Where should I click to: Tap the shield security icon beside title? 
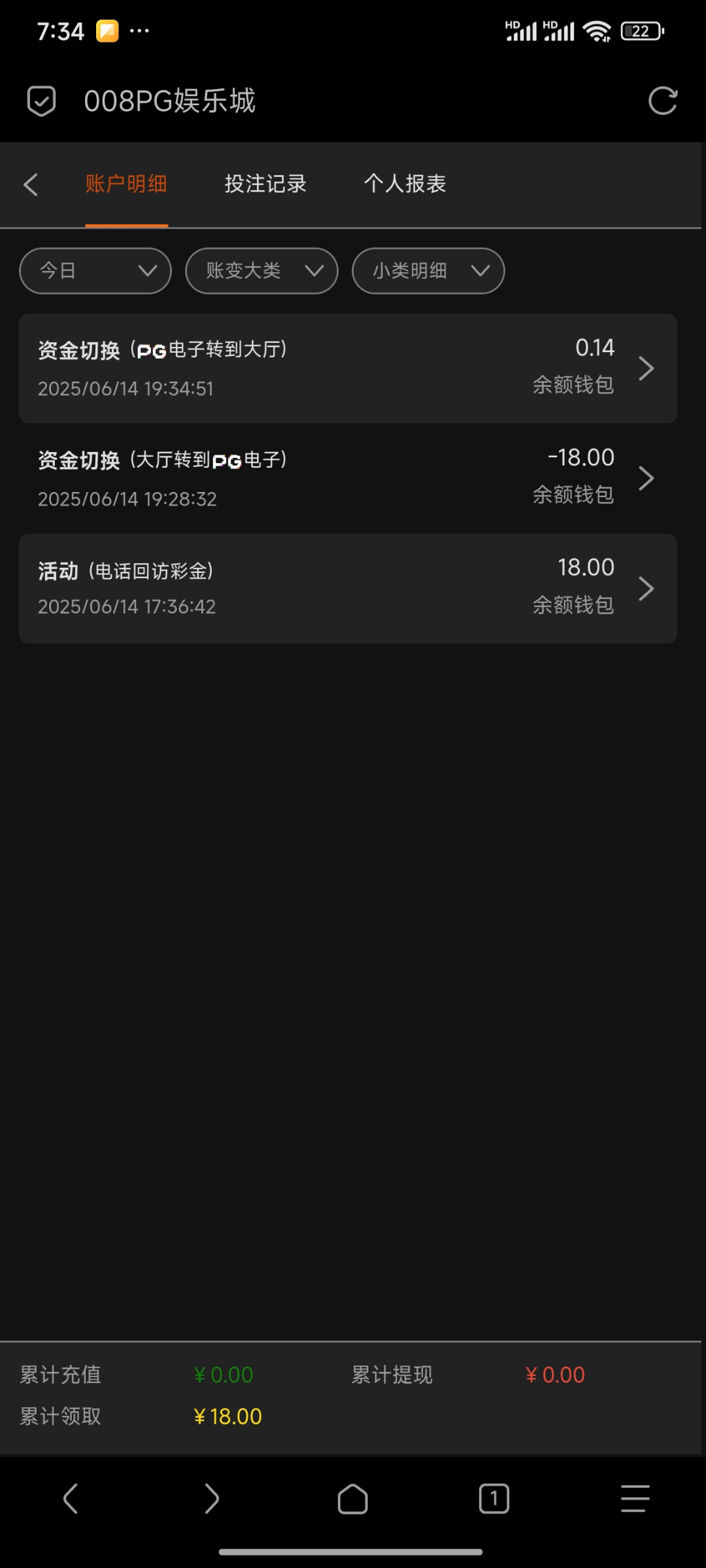click(x=41, y=101)
